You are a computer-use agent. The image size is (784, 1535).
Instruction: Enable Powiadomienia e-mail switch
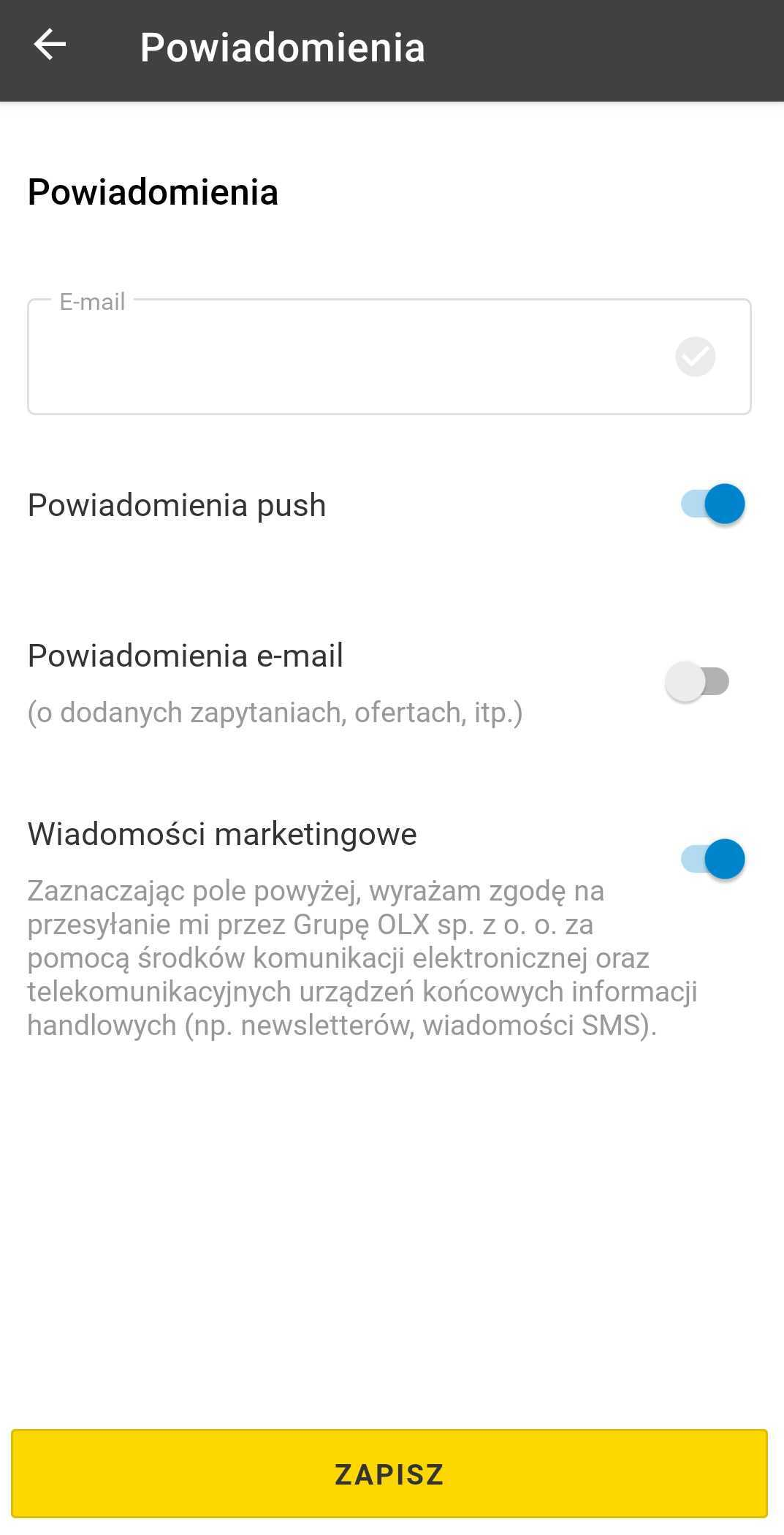coord(697,681)
